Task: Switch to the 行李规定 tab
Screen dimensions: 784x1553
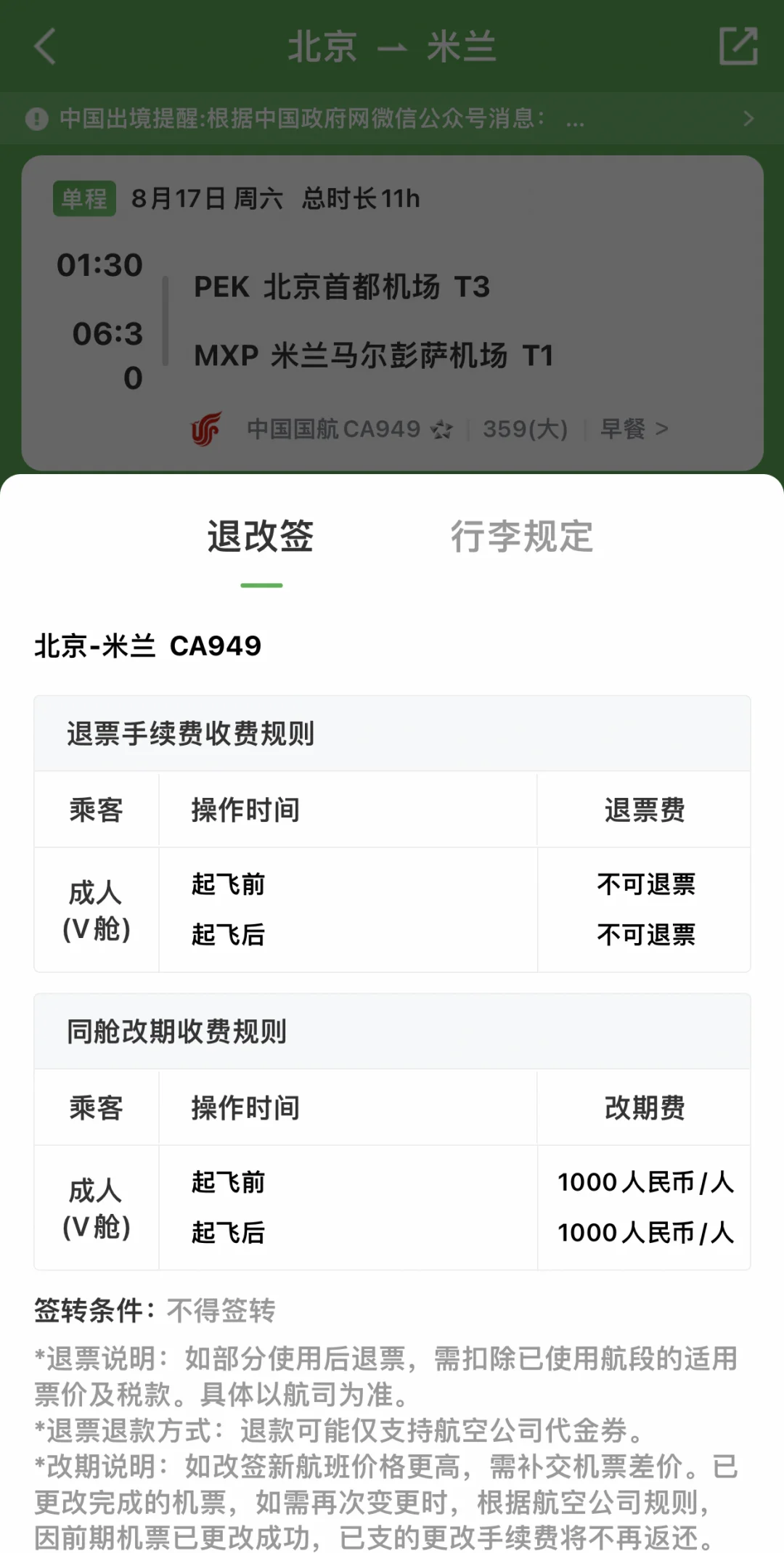Action: pyautogui.click(x=522, y=537)
